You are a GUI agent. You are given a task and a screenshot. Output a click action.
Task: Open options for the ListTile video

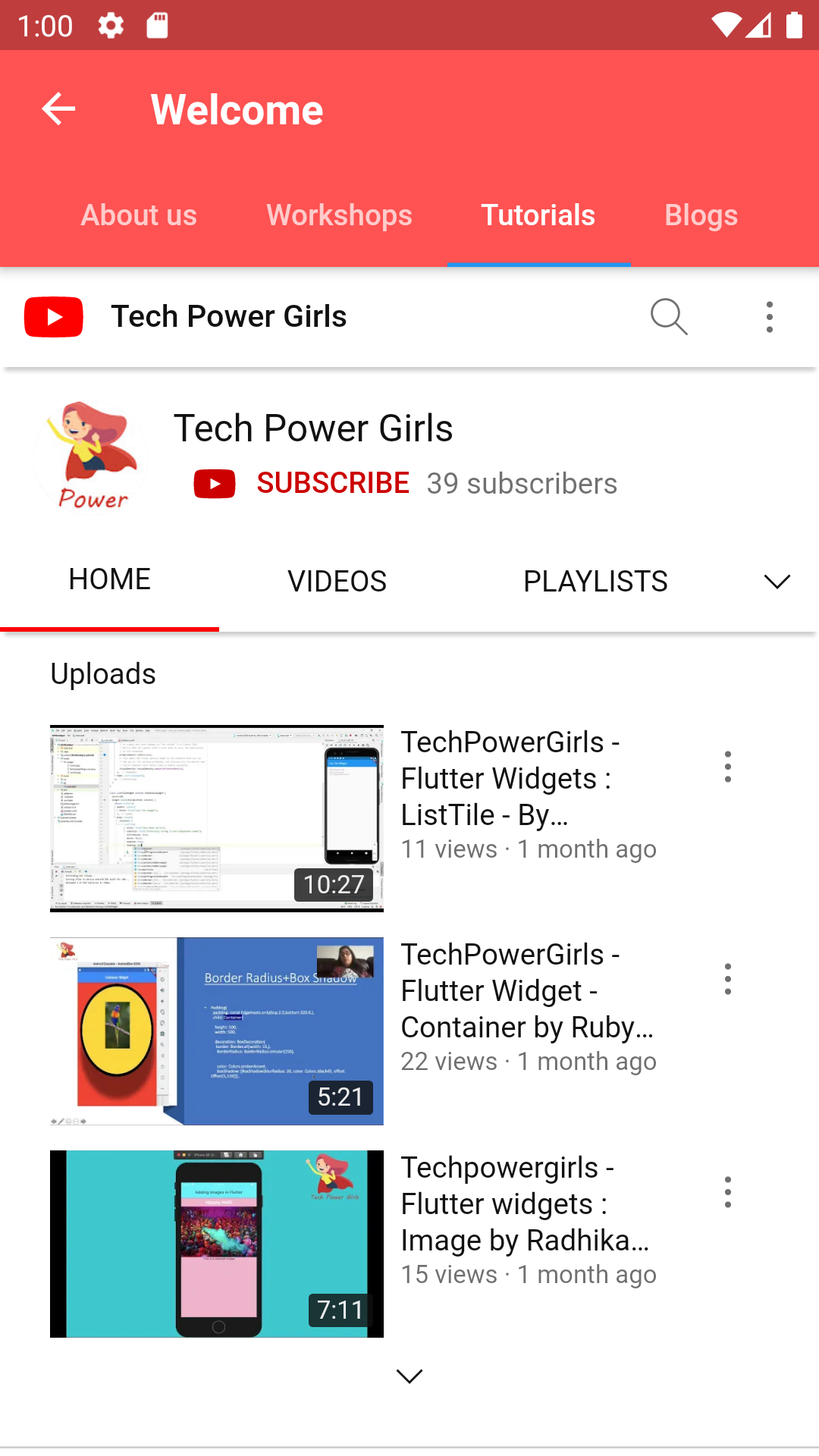(x=727, y=767)
